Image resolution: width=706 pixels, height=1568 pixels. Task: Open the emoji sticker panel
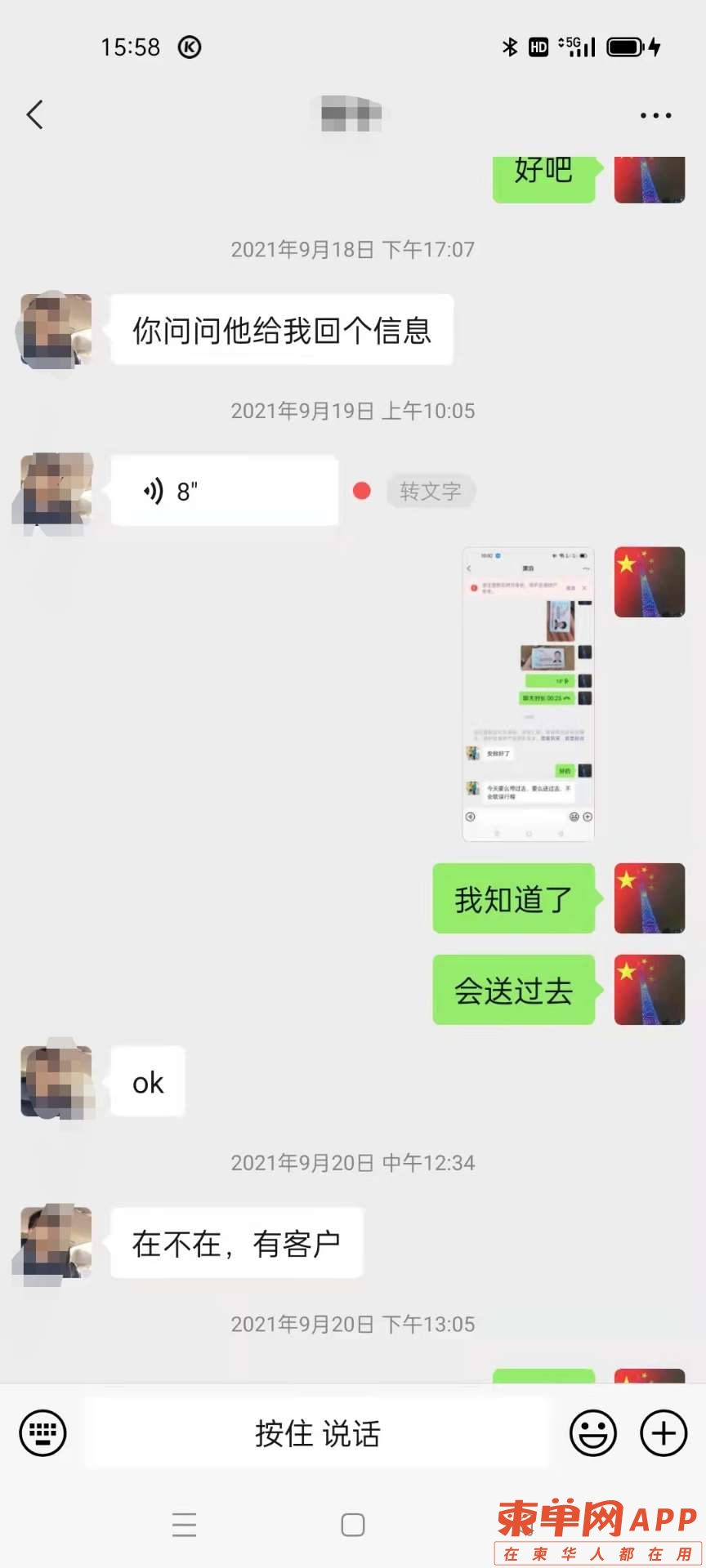pos(592,1432)
